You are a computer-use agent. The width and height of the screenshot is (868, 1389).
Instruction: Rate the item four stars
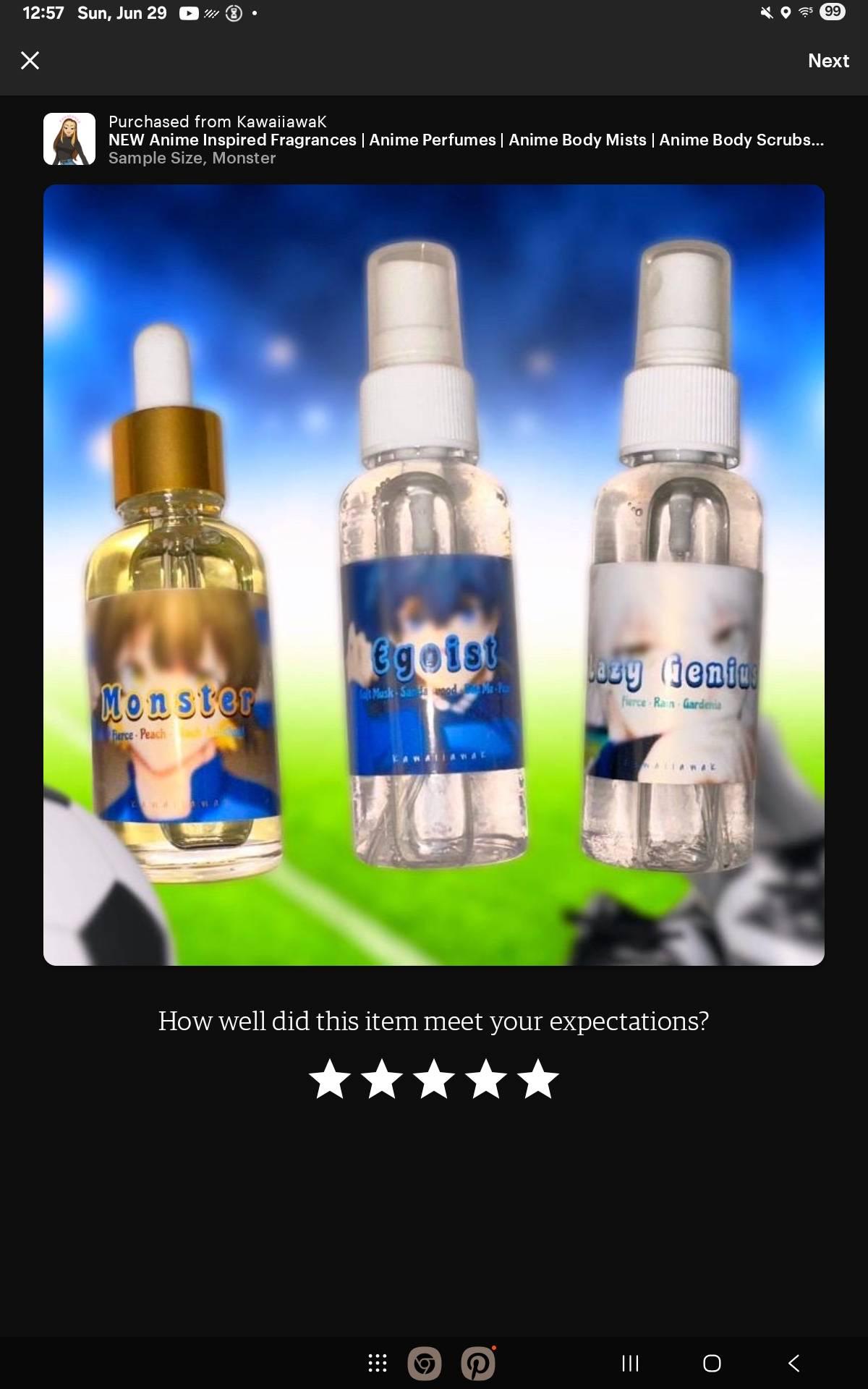point(486,1079)
